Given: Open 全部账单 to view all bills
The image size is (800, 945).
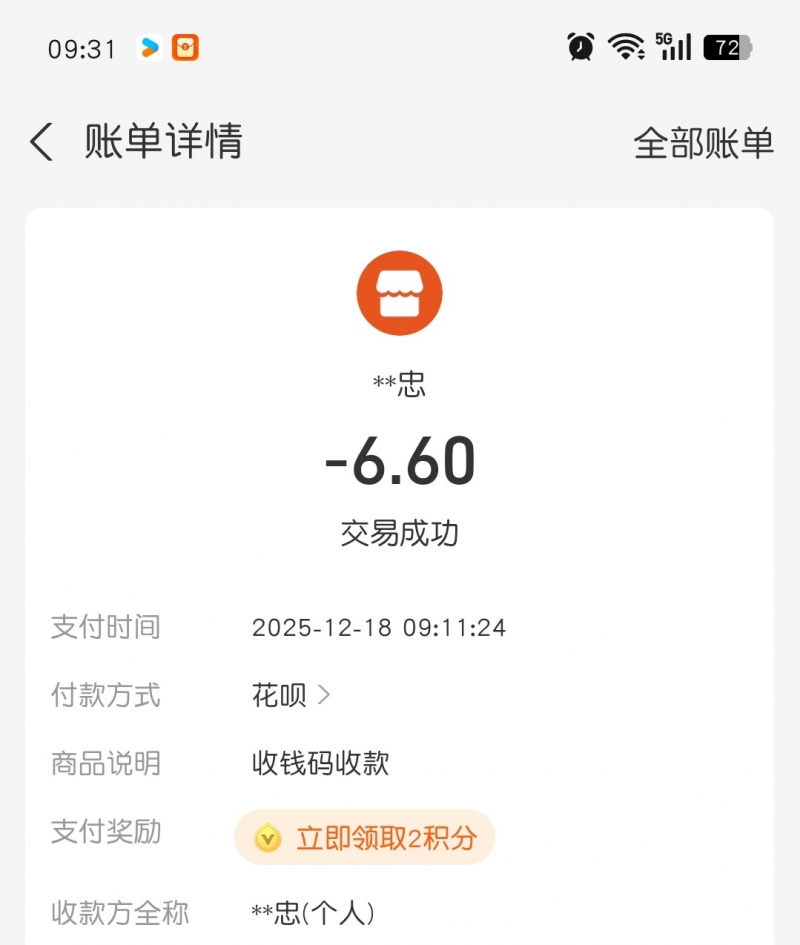Looking at the screenshot, I should coord(703,143).
